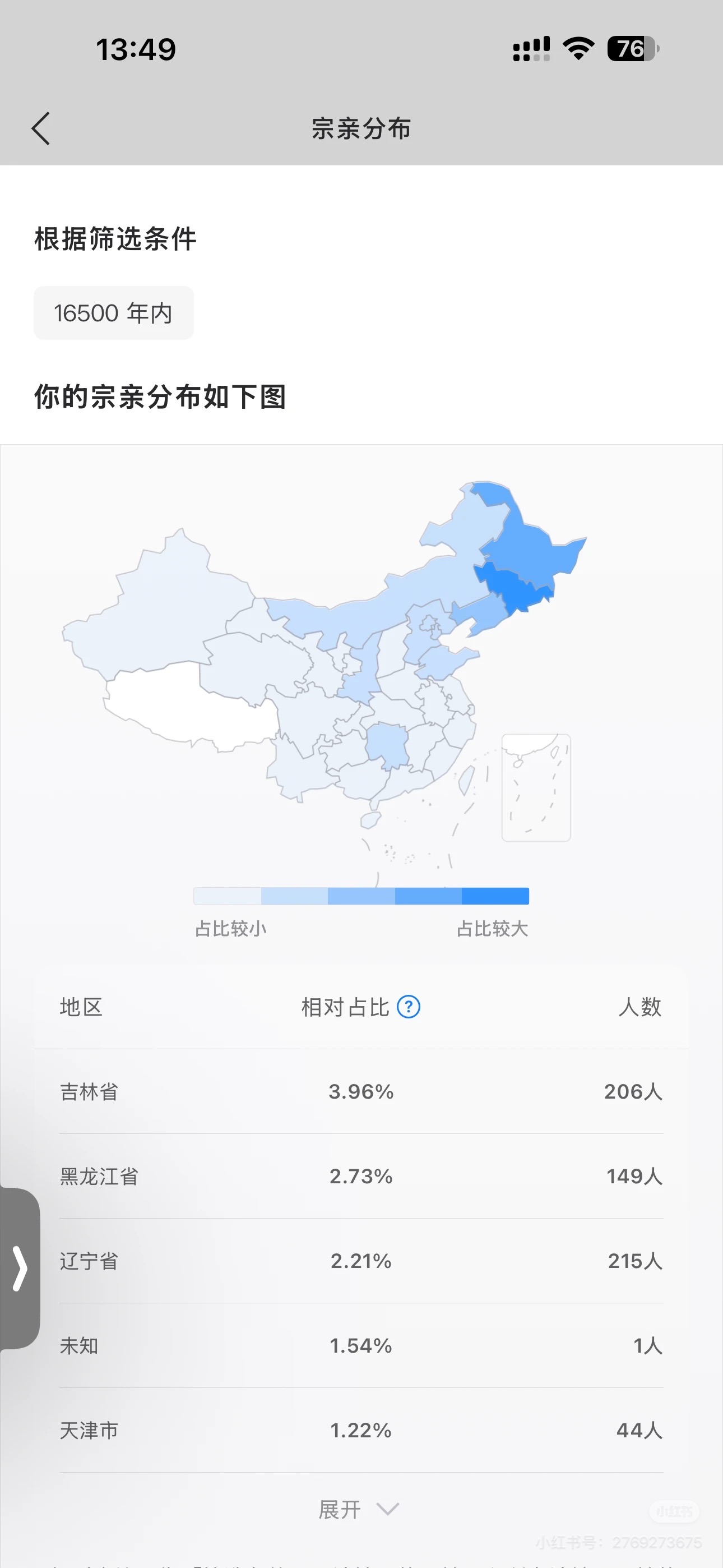Image resolution: width=723 pixels, height=1568 pixels.
Task: Open the 相对占比 help question mark
Action: [409, 1006]
